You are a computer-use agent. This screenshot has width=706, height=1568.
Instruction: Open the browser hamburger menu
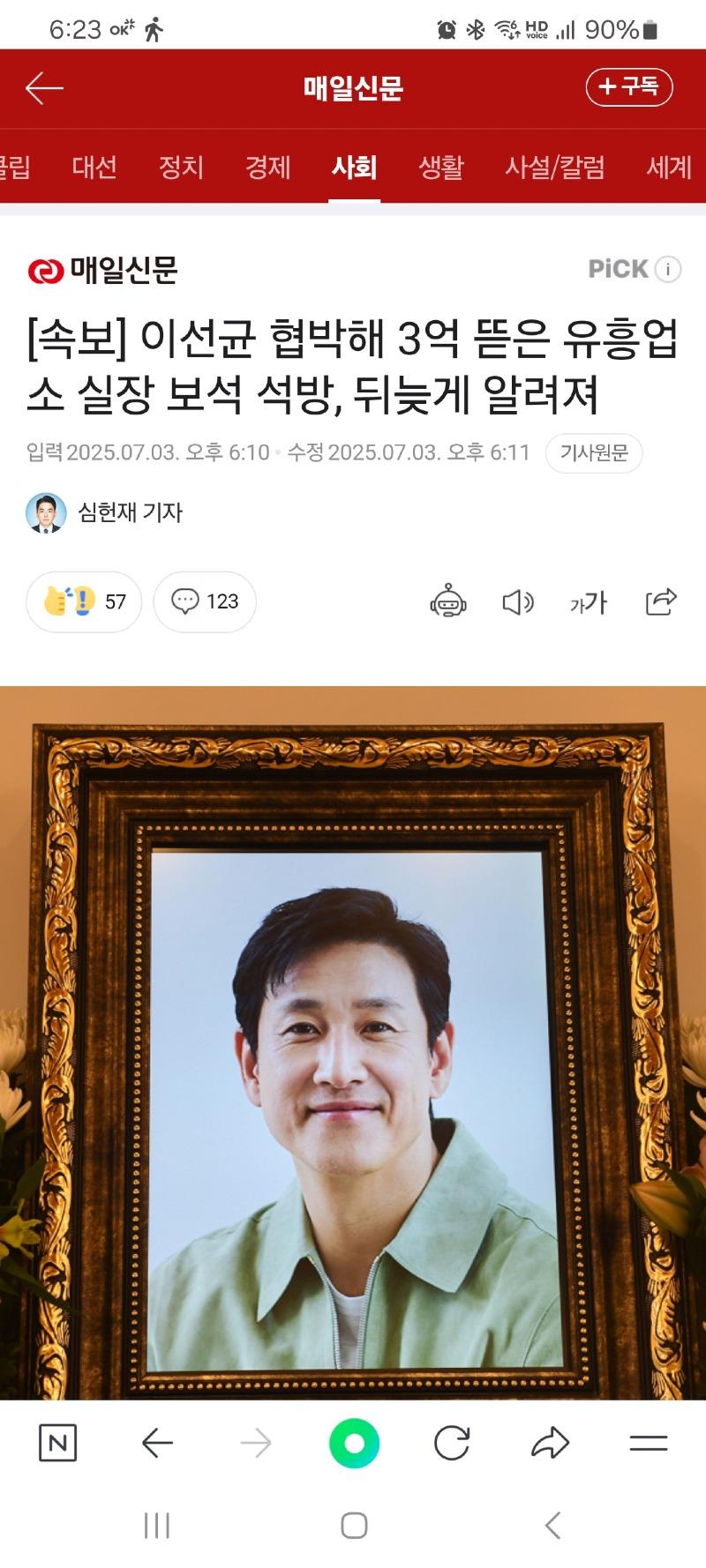pos(648,1444)
